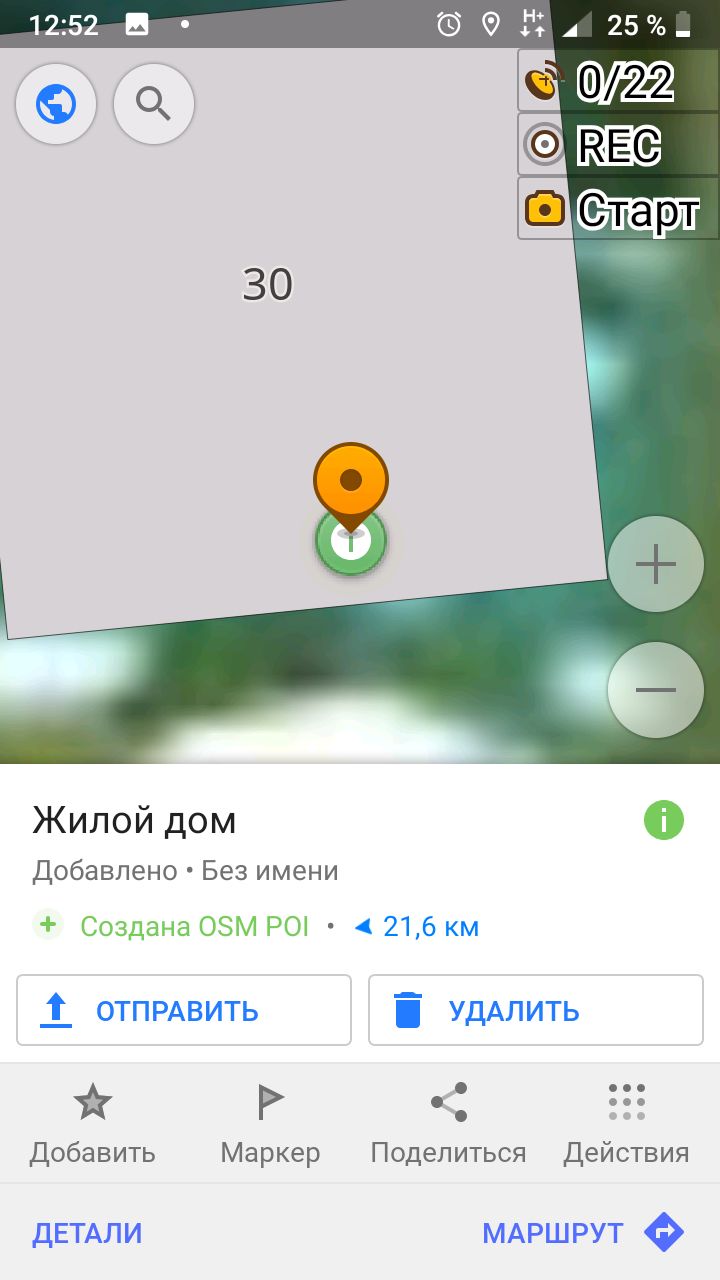Build a route with Маршрут
Screen dimensions: 720x1280
pyautogui.click(x=582, y=1233)
